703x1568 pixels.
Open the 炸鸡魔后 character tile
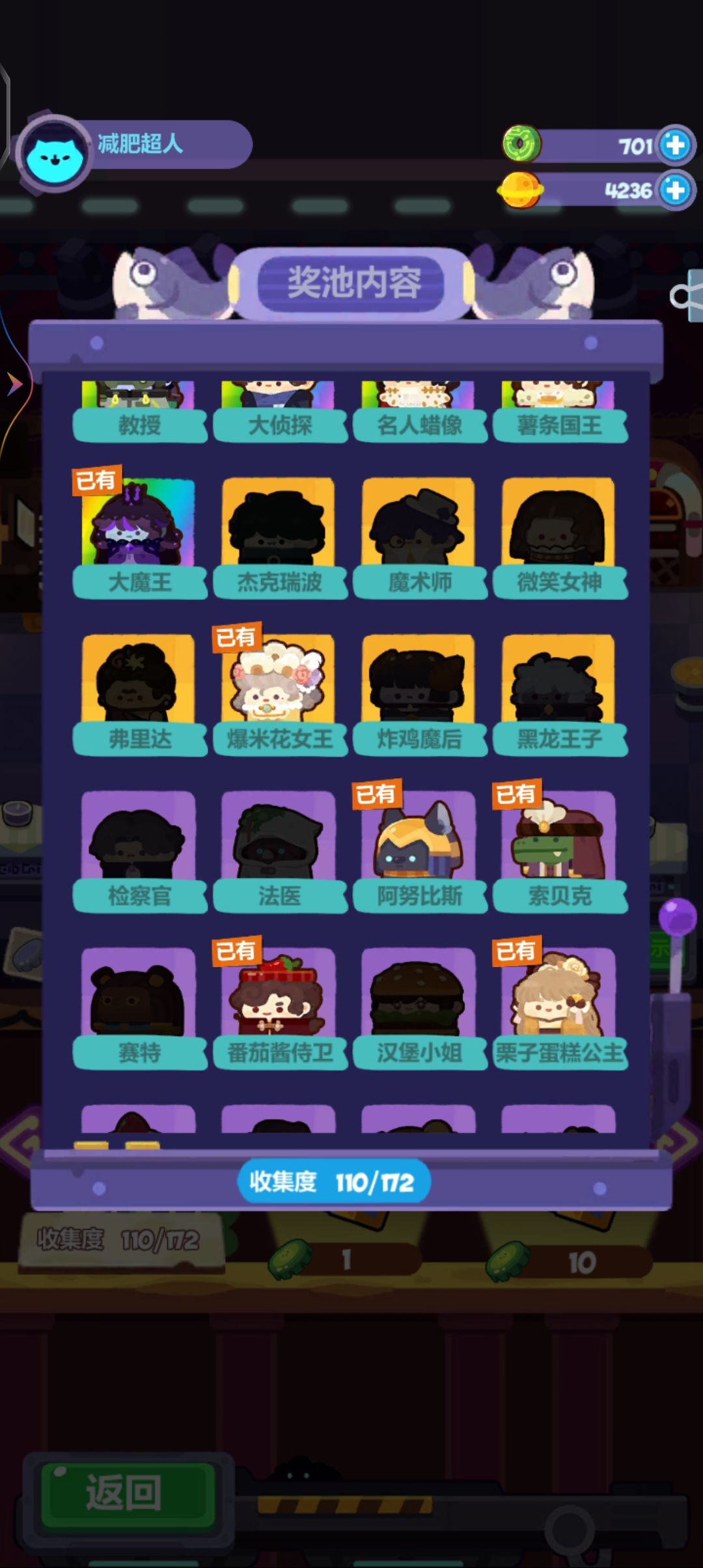coord(419,695)
